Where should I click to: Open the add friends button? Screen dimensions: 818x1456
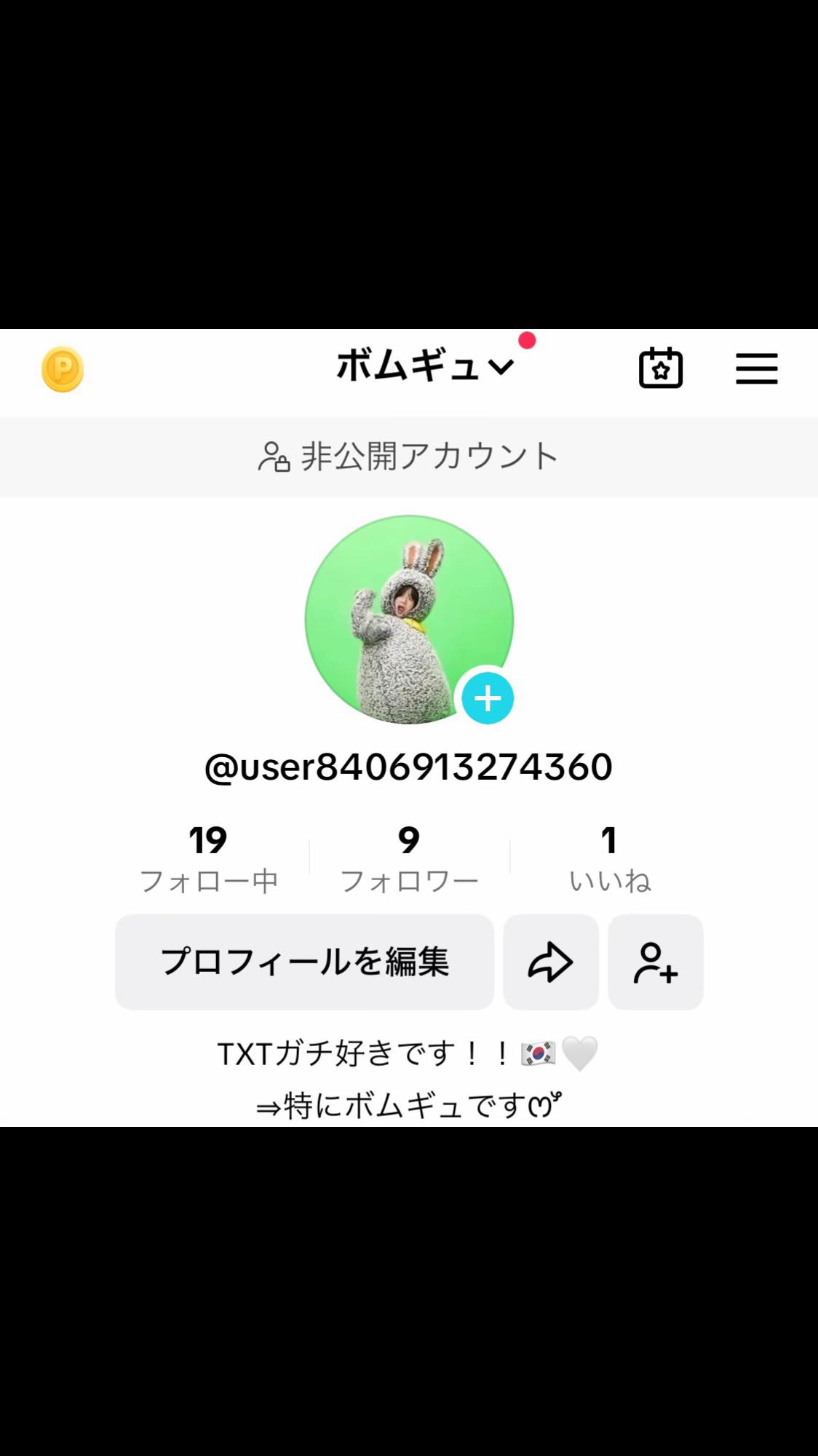(655, 962)
